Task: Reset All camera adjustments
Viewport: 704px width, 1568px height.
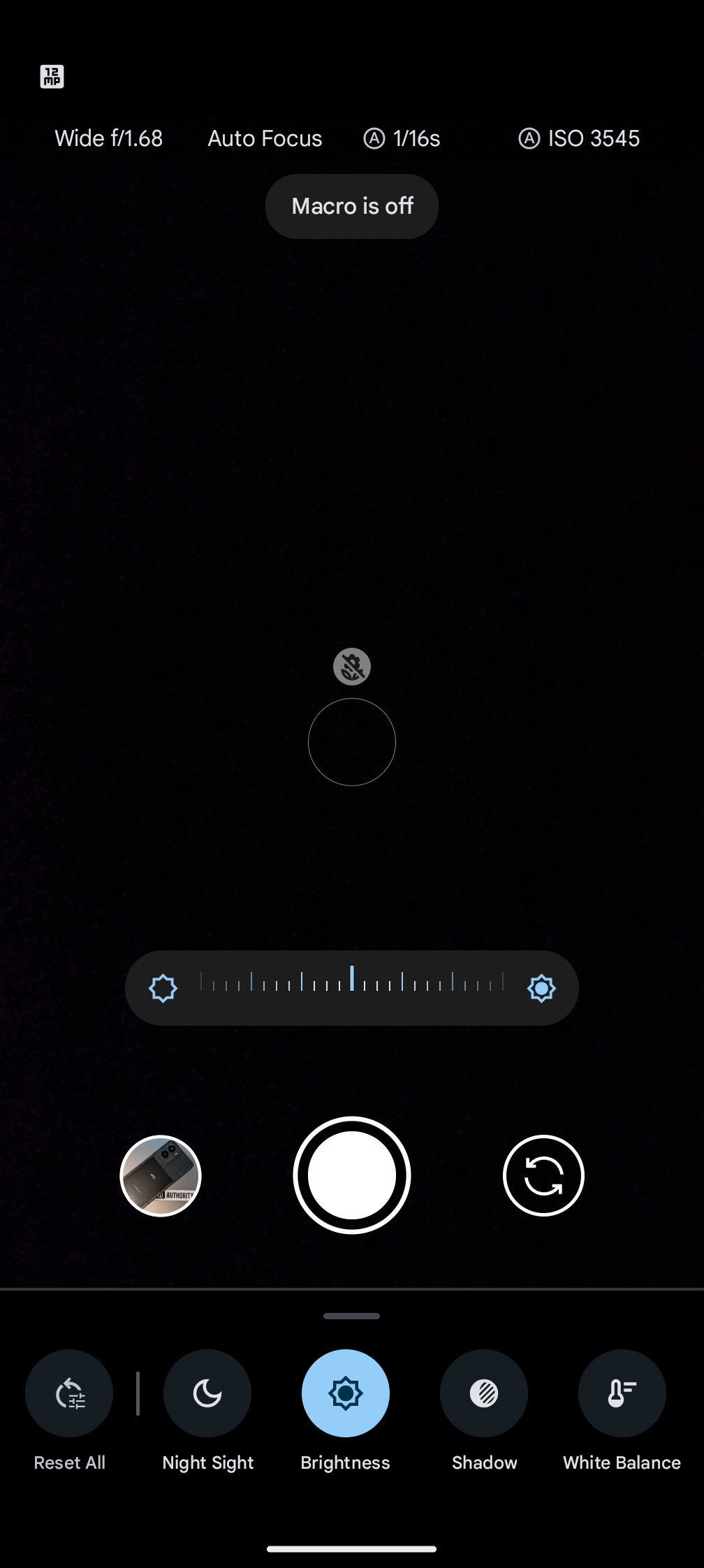Action: click(x=69, y=1393)
